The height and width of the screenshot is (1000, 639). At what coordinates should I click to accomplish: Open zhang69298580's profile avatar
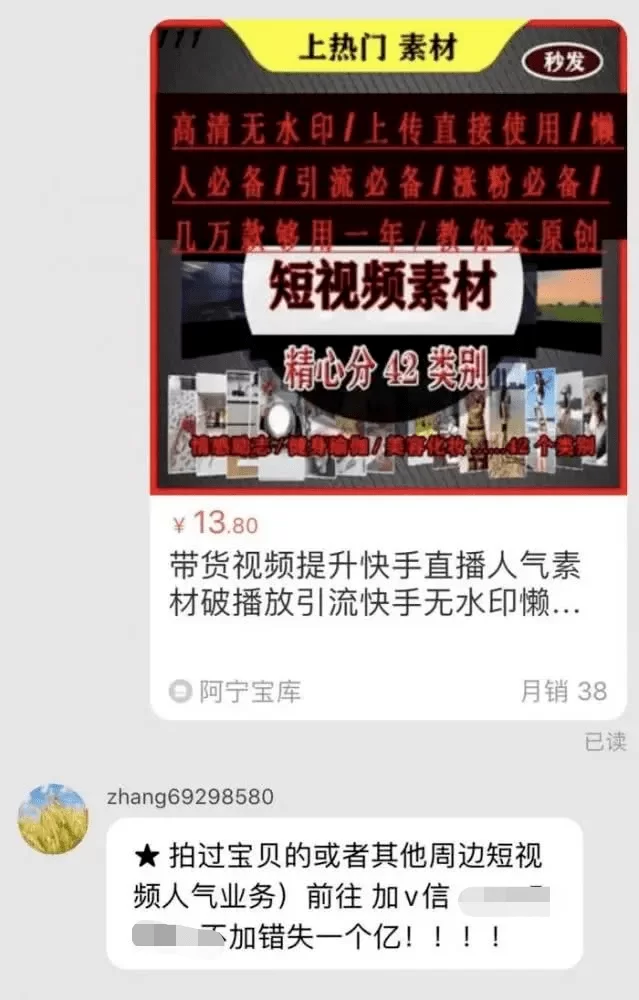pyautogui.click(x=53, y=819)
